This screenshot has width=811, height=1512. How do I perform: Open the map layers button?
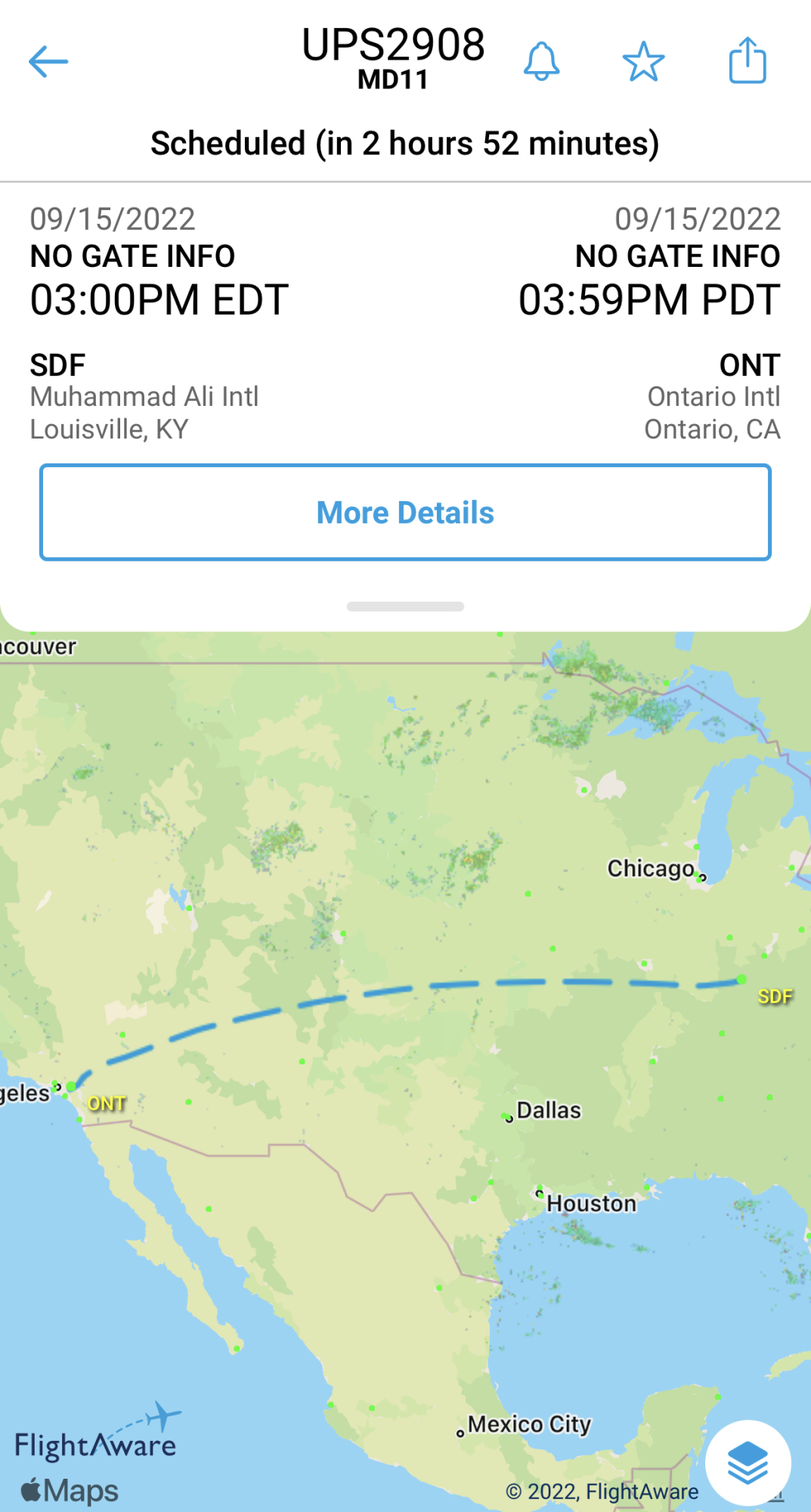click(748, 1463)
